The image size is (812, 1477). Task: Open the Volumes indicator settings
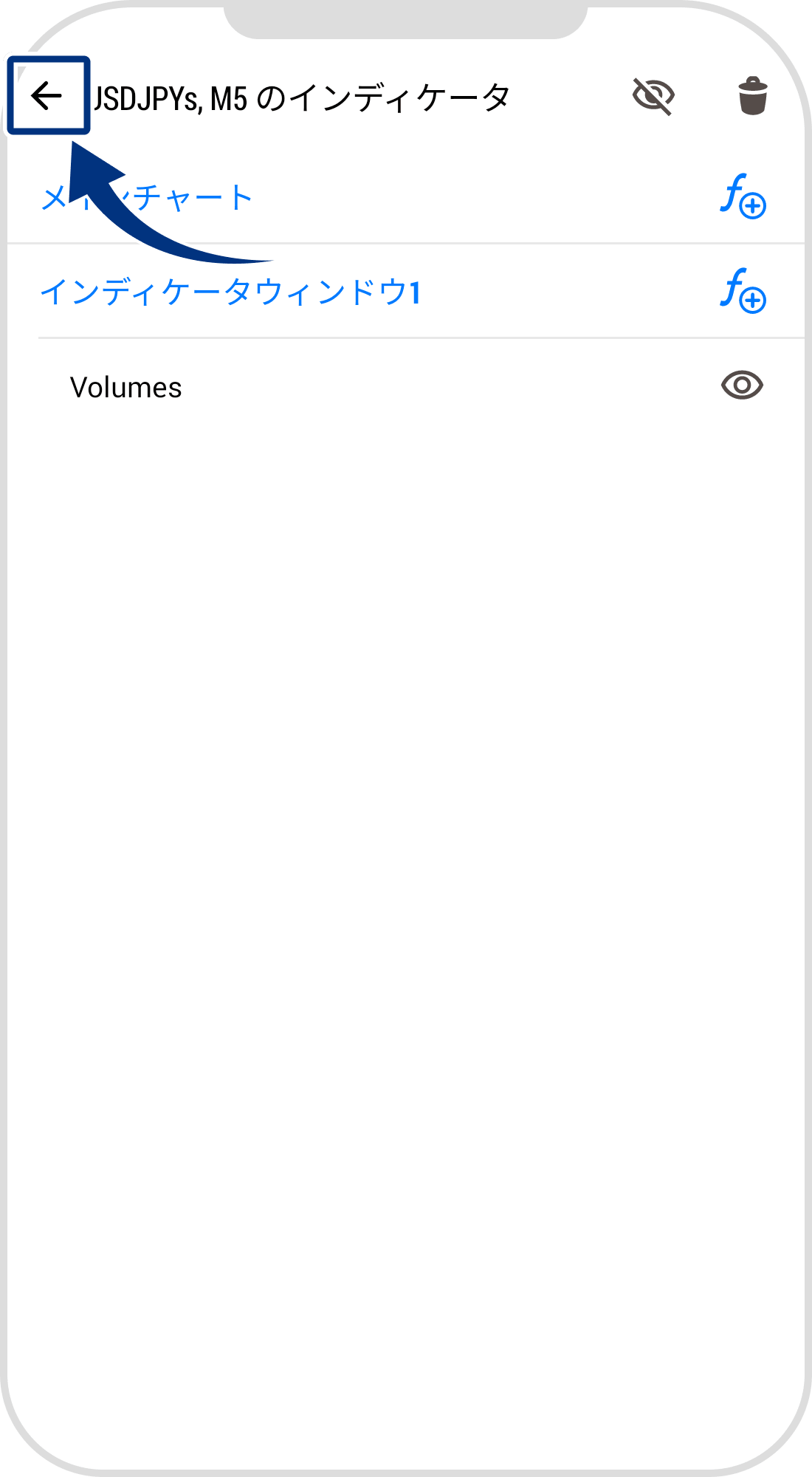126,388
